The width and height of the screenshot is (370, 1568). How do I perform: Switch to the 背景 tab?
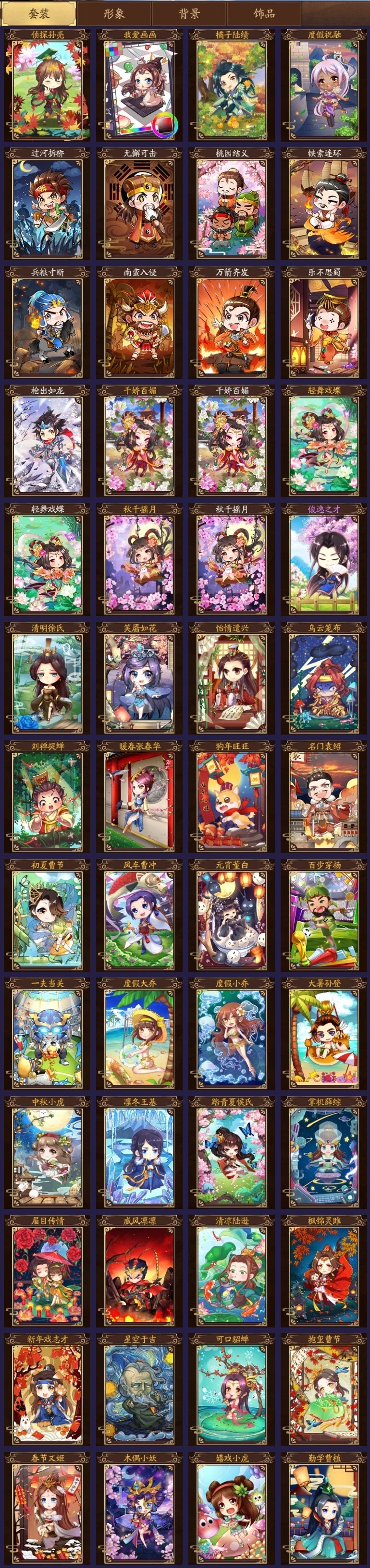[x=189, y=13]
